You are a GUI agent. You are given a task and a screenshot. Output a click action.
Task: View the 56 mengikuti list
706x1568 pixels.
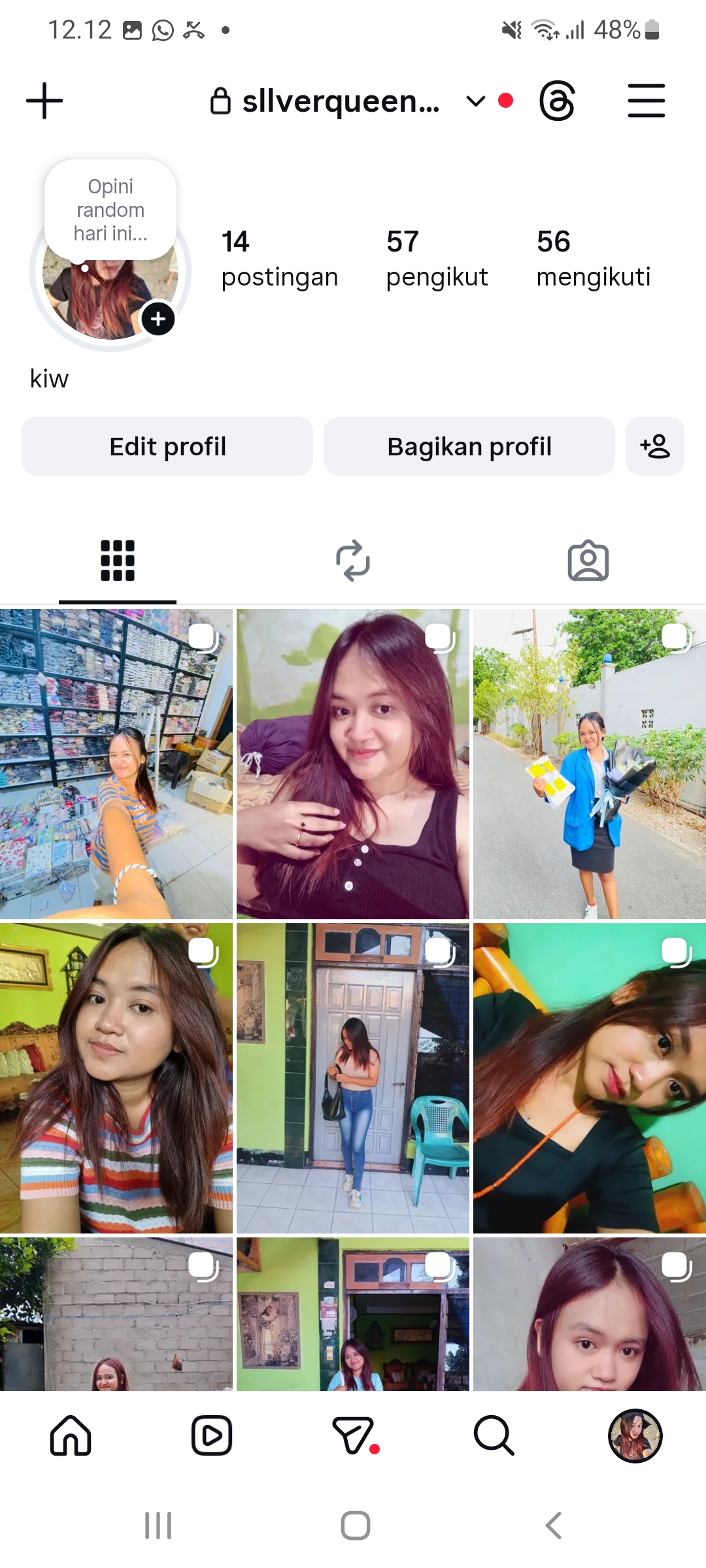click(593, 259)
